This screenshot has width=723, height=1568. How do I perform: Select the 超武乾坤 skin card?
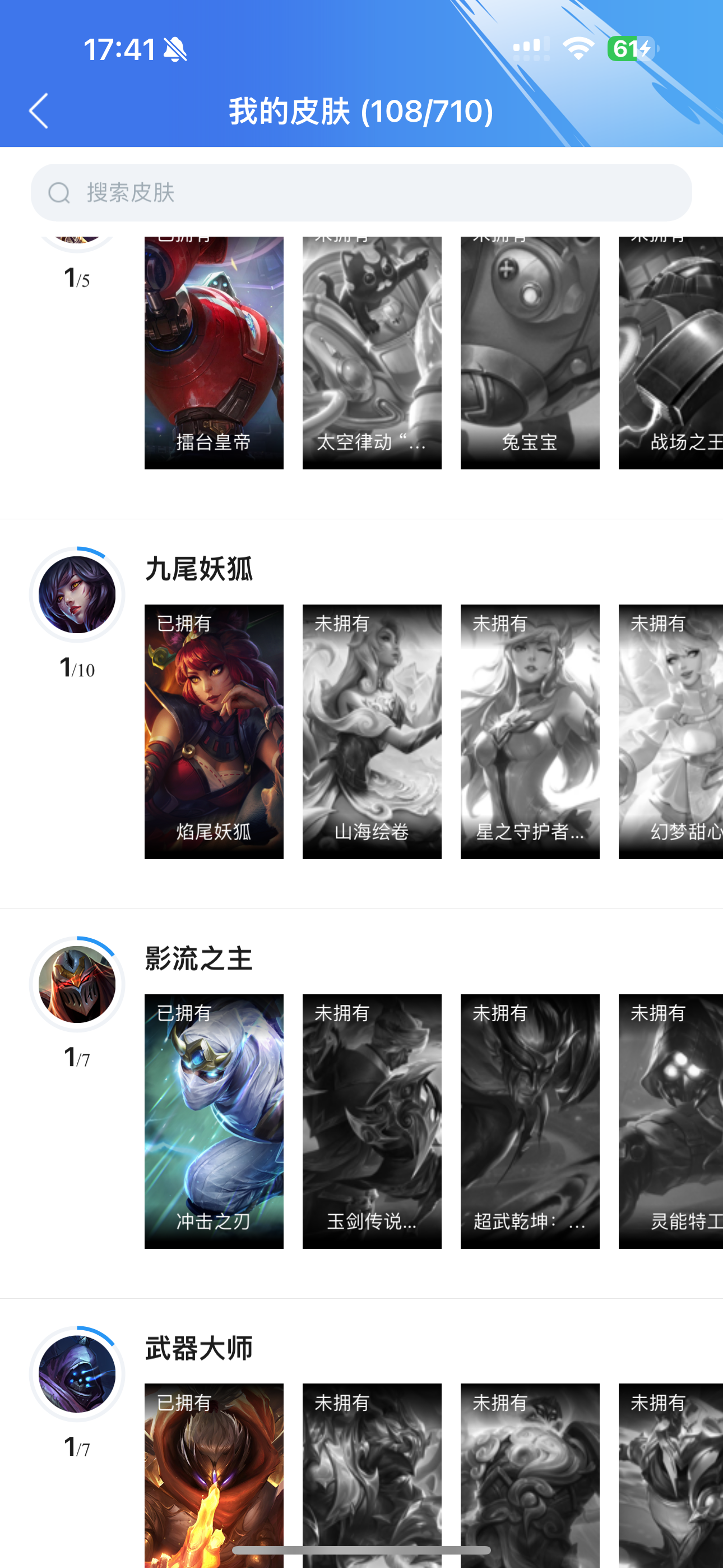pos(530,1121)
